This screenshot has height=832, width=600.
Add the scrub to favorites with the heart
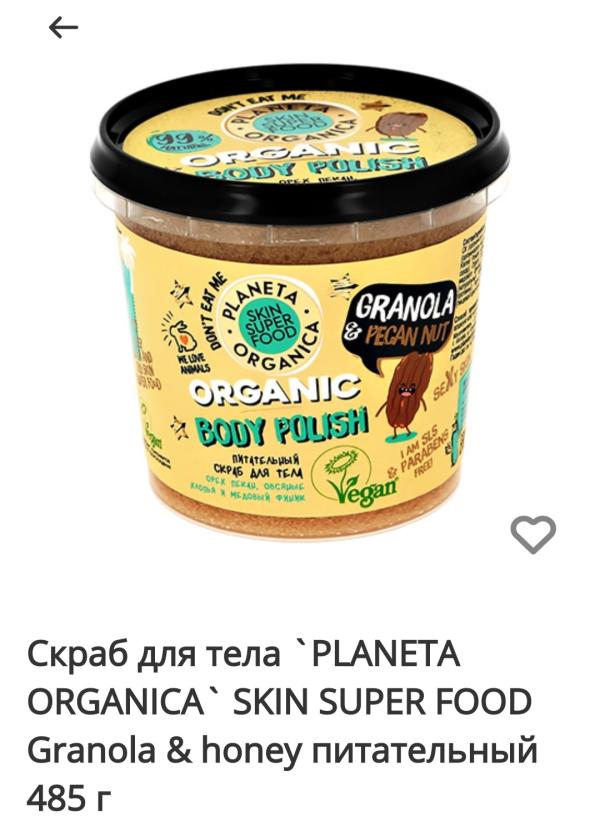point(533,534)
